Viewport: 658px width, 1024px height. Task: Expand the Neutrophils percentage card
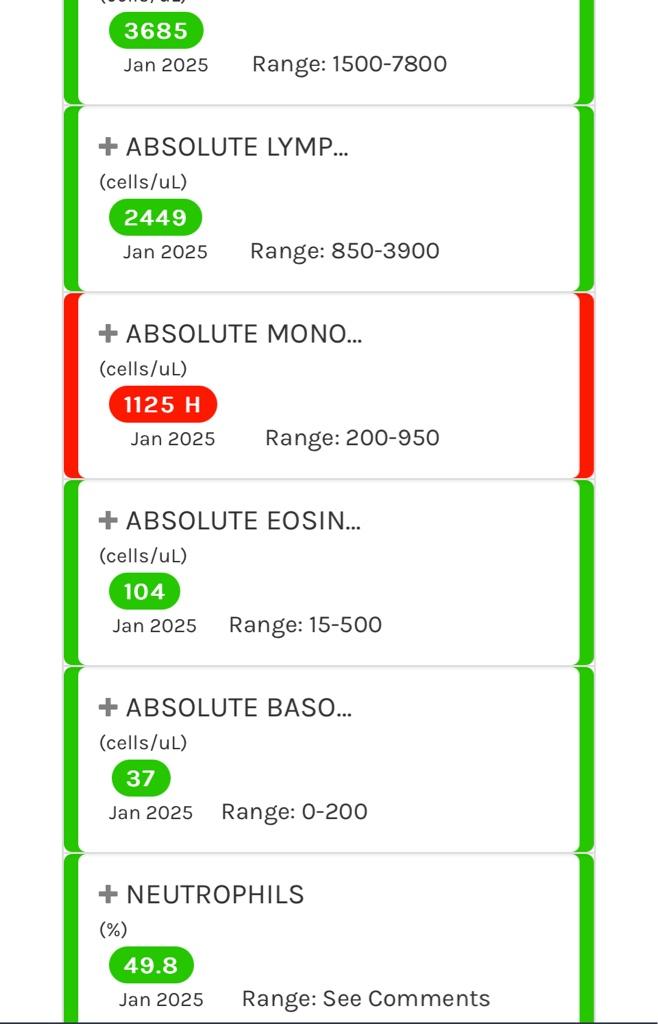pyautogui.click(x=108, y=895)
